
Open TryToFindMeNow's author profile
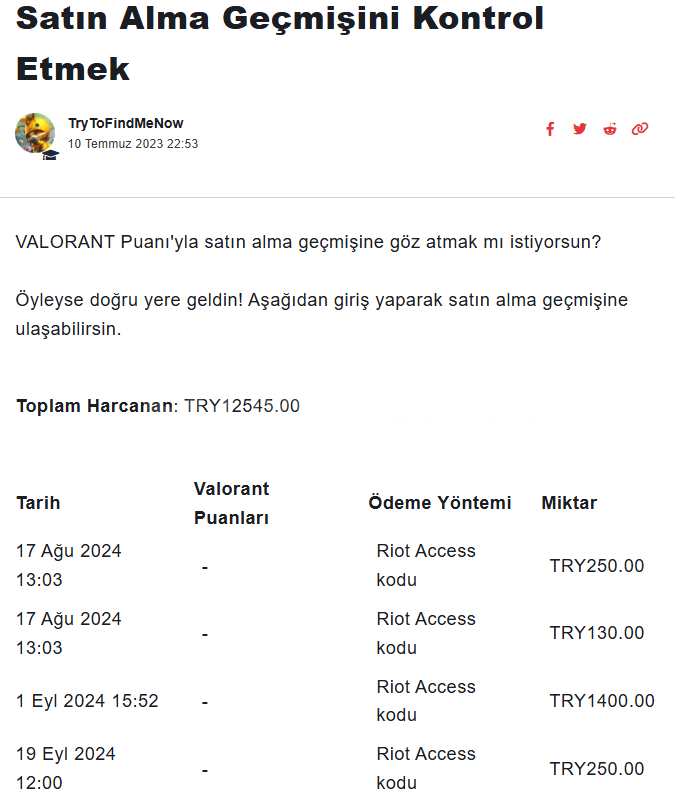coord(126,123)
